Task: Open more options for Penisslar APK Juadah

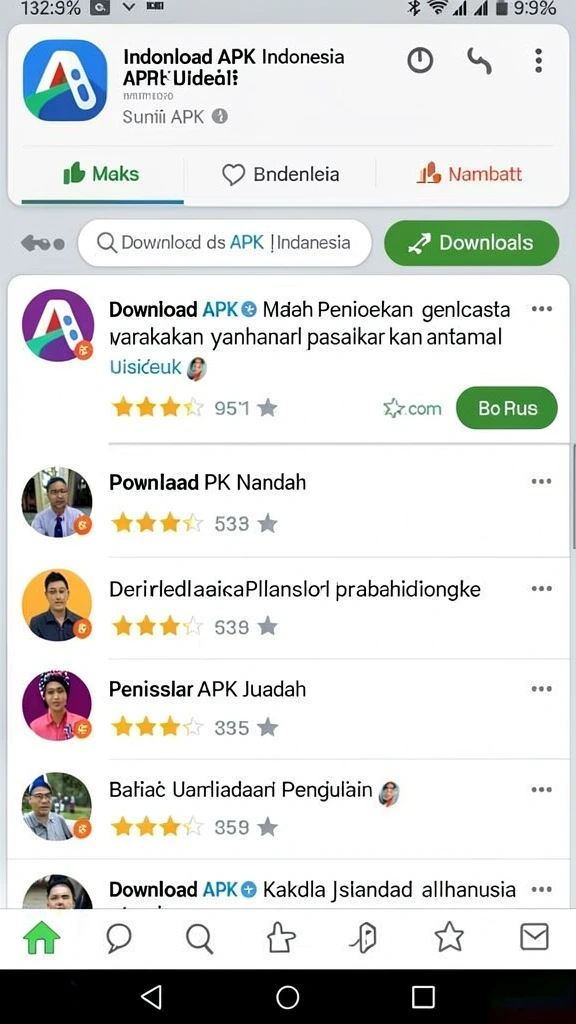Action: [x=541, y=689]
